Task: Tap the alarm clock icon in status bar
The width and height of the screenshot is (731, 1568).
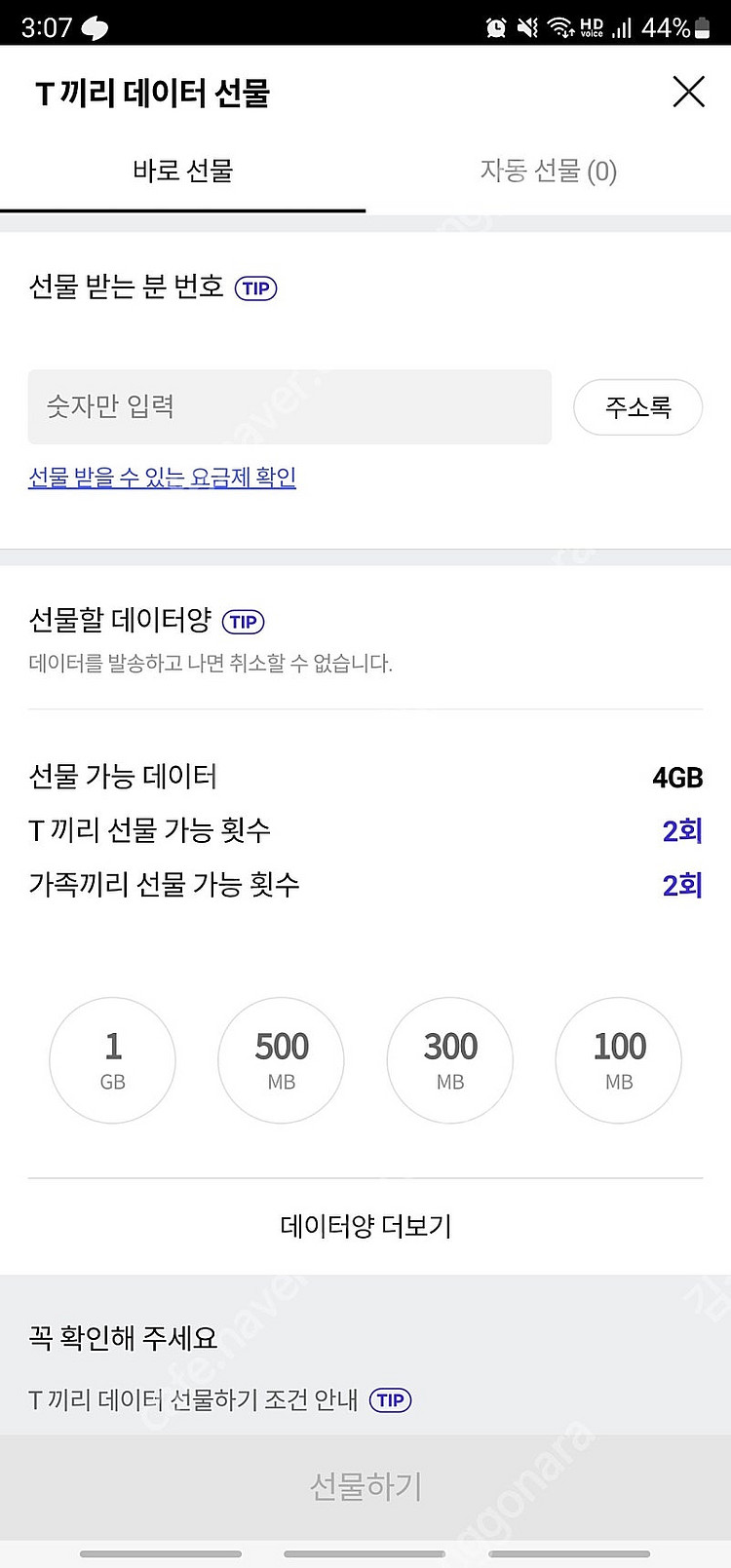Action: click(x=496, y=27)
